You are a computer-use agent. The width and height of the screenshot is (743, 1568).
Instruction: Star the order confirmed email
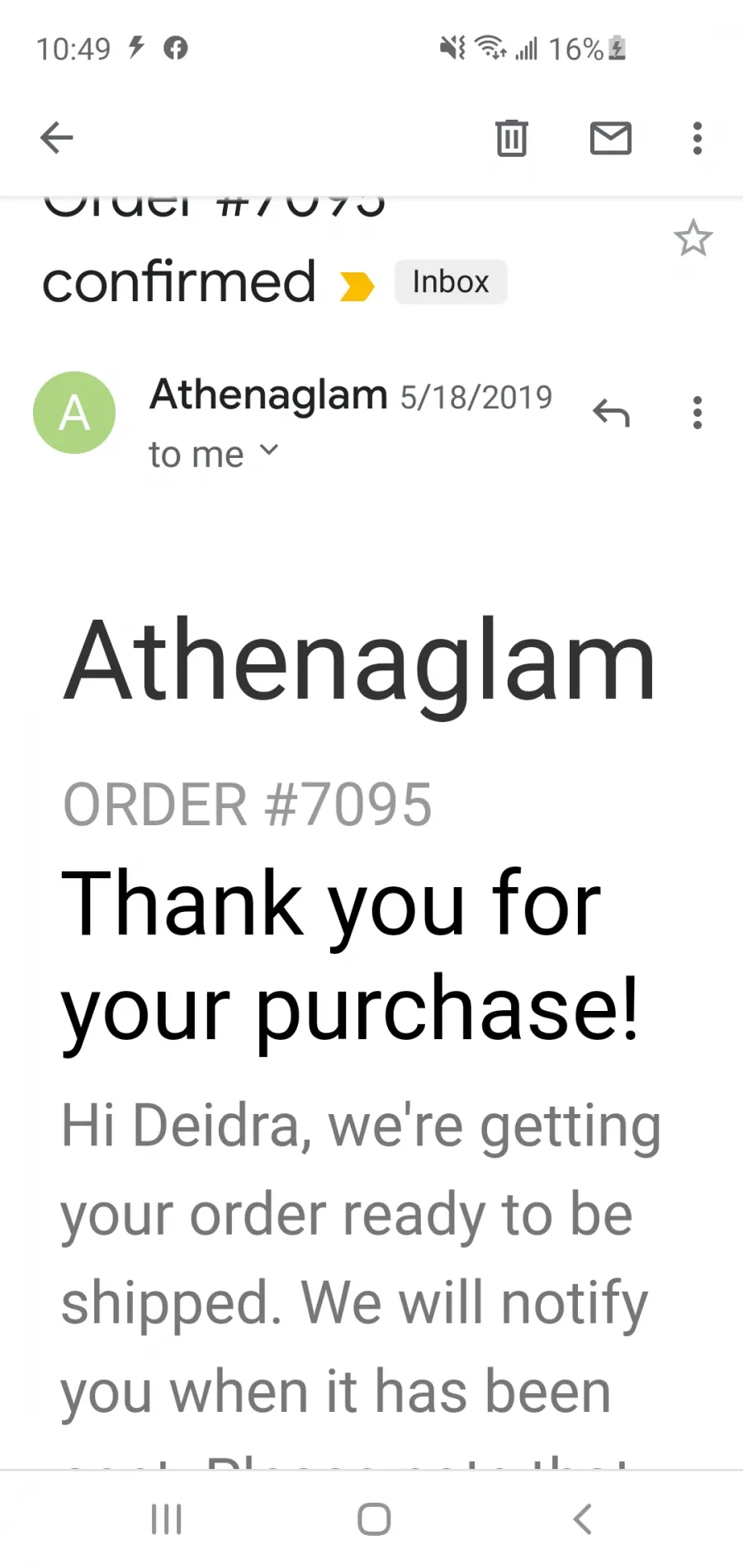[693, 239]
